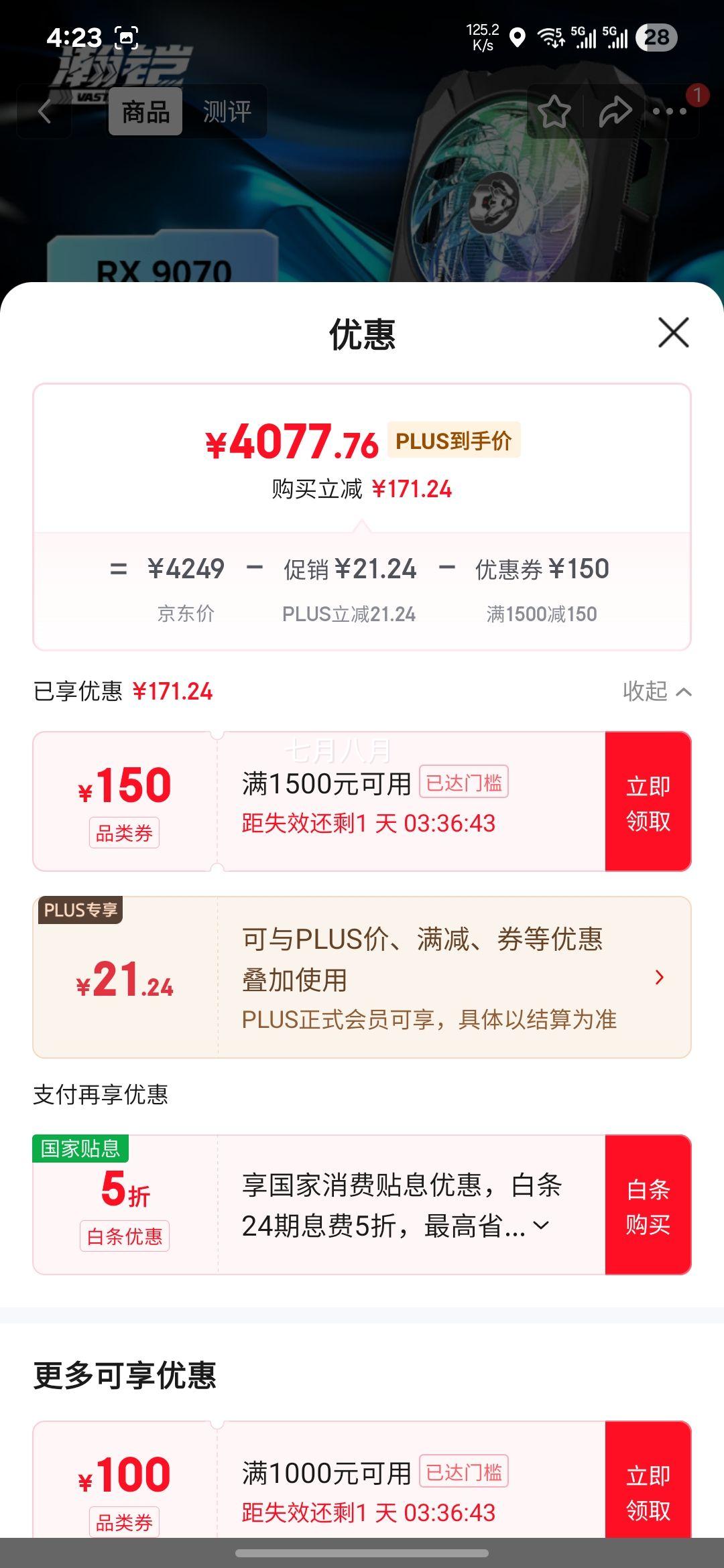Screen dimensions: 724x1568
Task: Claim the ¥150 category coupon
Action: [x=648, y=802]
